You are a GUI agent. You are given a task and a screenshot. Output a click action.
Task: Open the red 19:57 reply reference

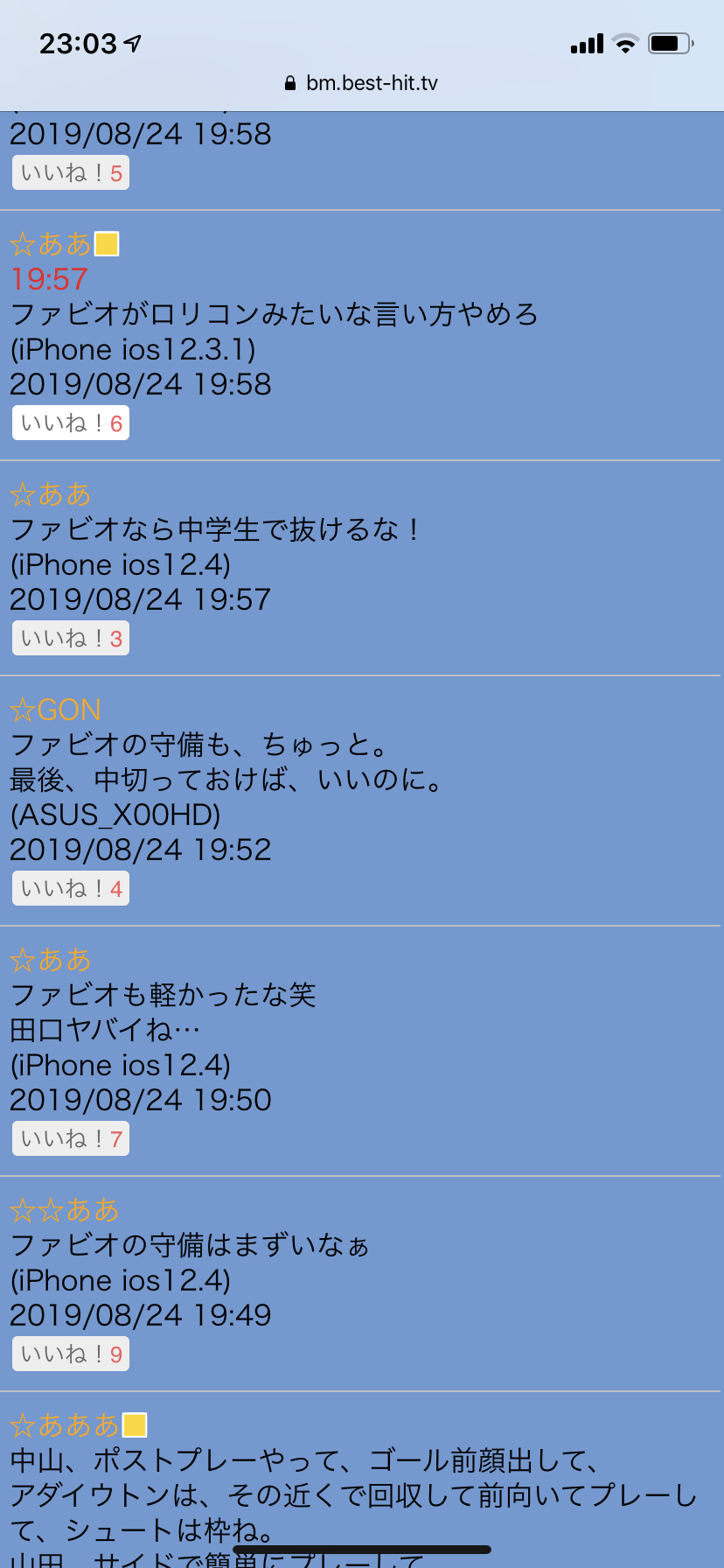(x=49, y=279)
